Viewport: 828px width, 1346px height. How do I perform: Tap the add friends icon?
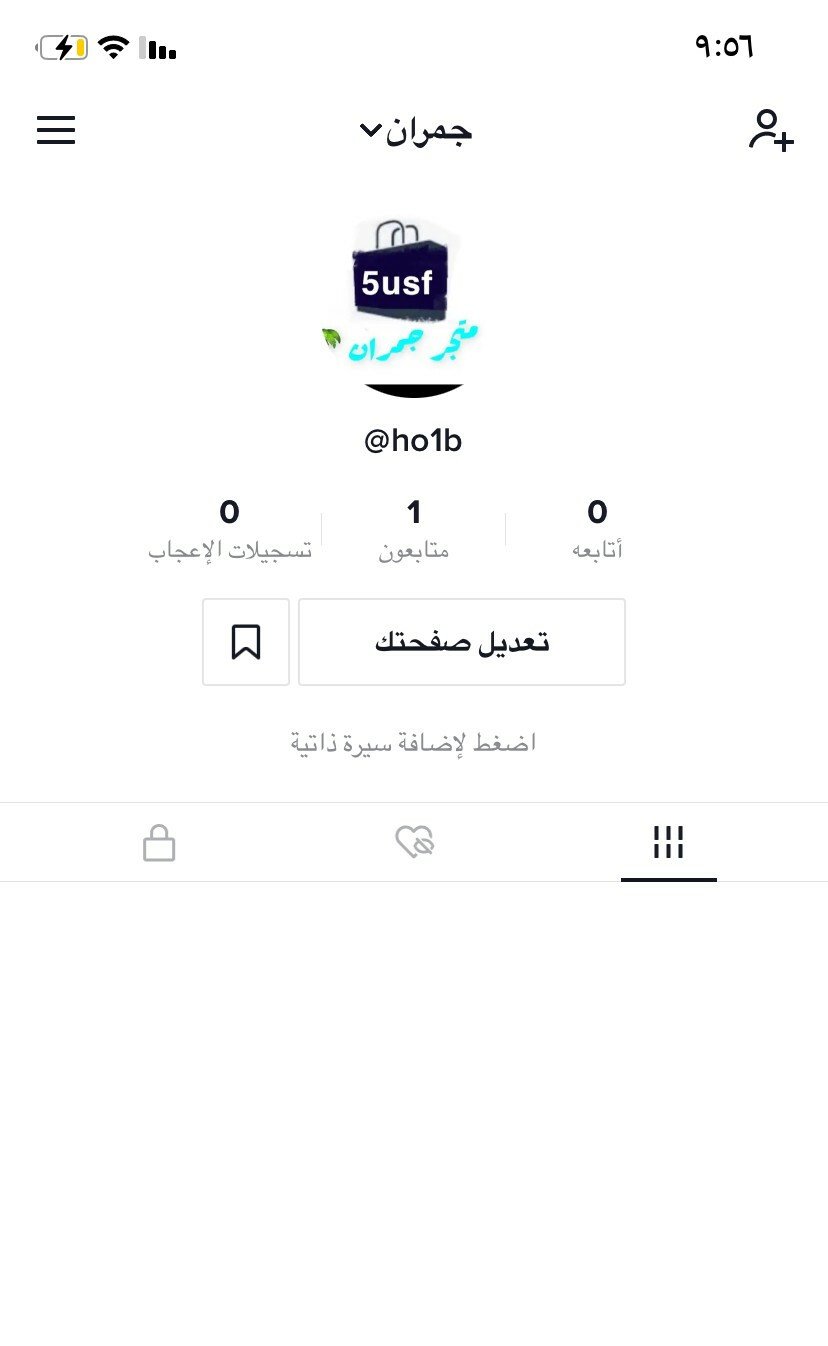pos(771,130)
